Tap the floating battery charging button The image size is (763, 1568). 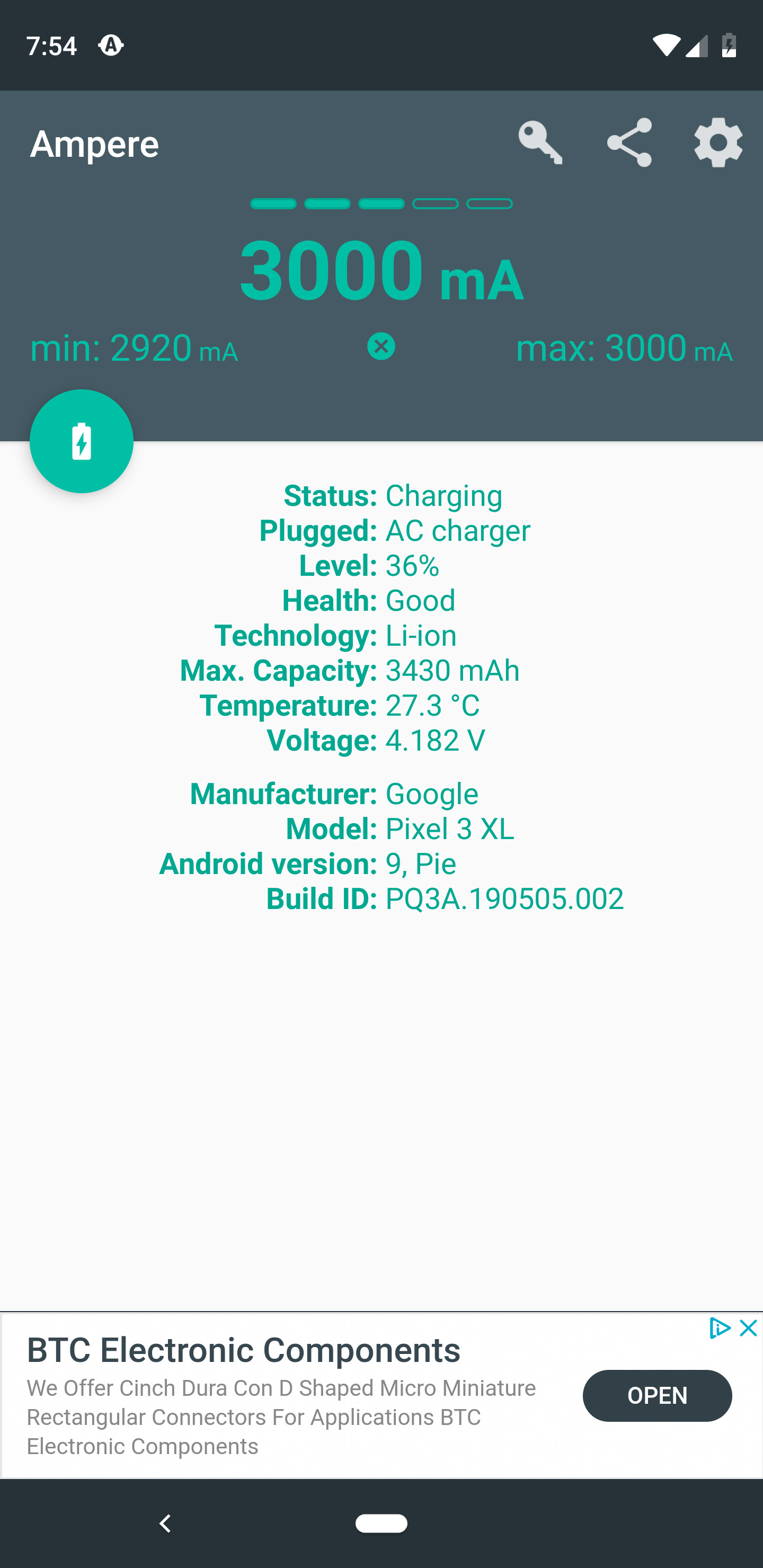82,441
